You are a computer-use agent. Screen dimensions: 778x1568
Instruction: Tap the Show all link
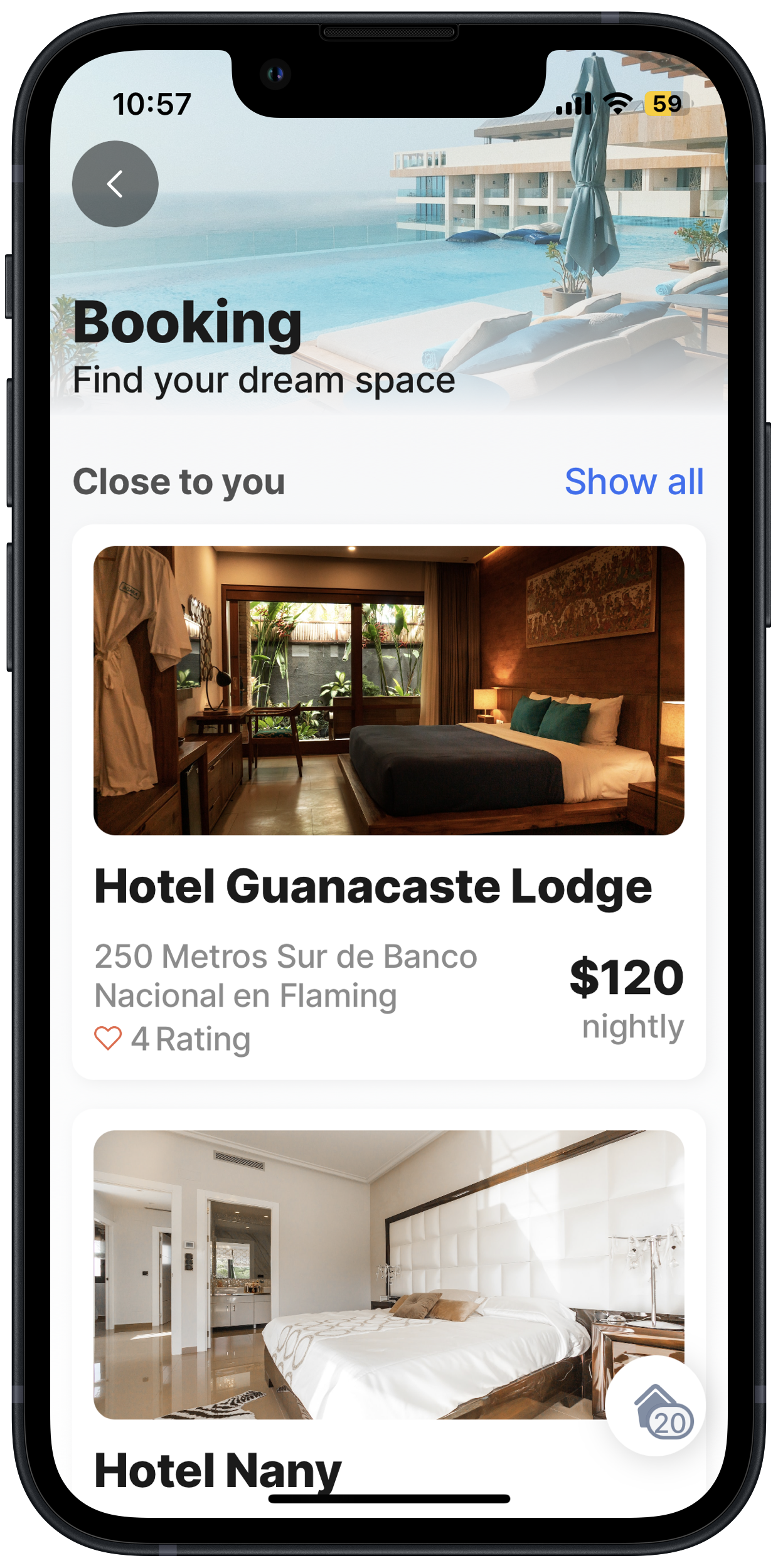click(x=634, y=482)
